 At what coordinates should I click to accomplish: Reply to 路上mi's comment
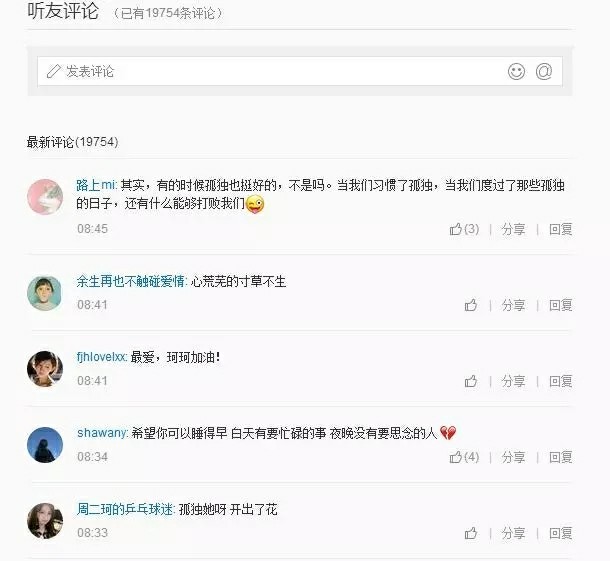coord(560,229)
